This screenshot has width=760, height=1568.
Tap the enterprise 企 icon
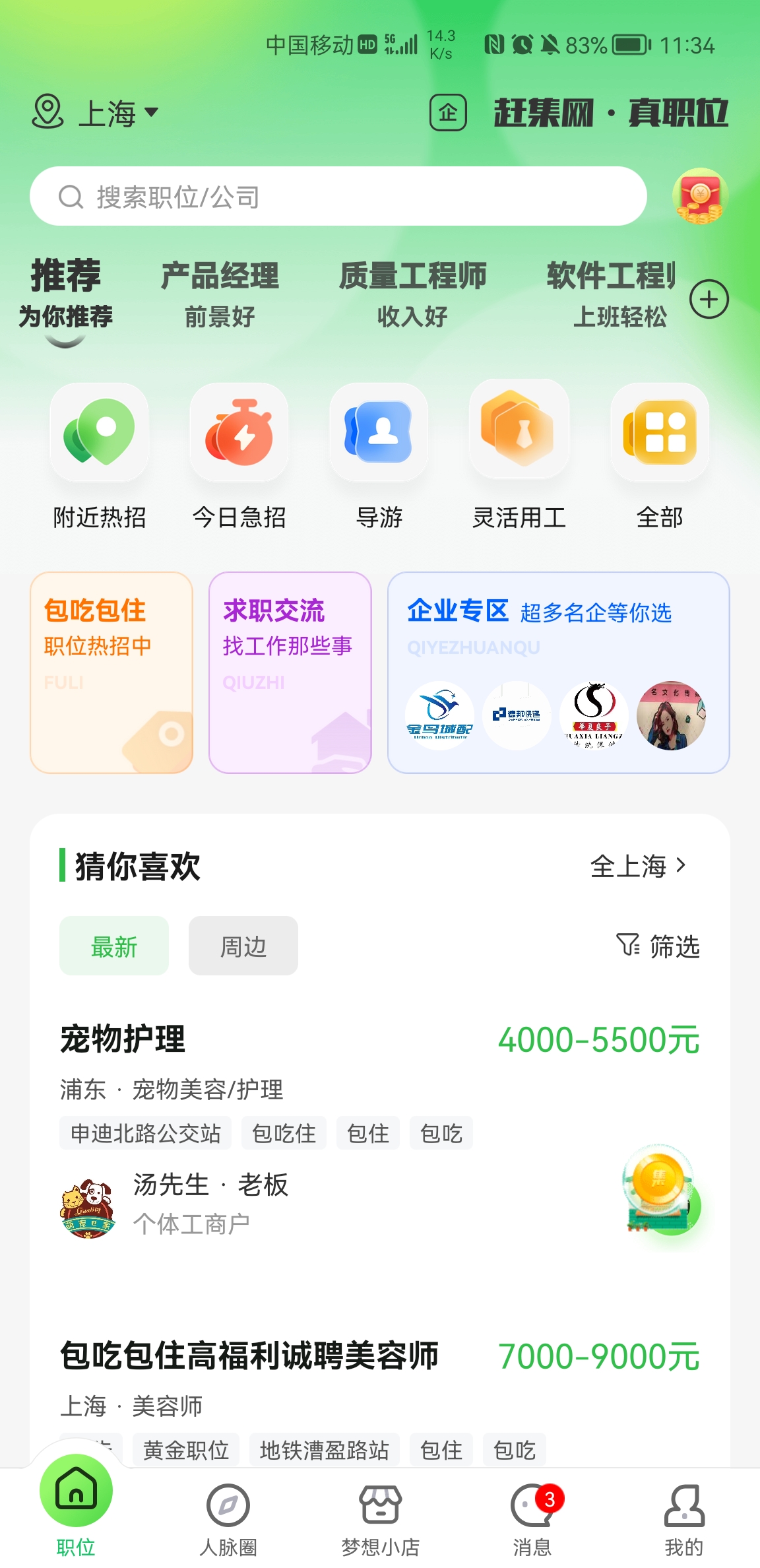pyautogui.click(x=448, y=112)
